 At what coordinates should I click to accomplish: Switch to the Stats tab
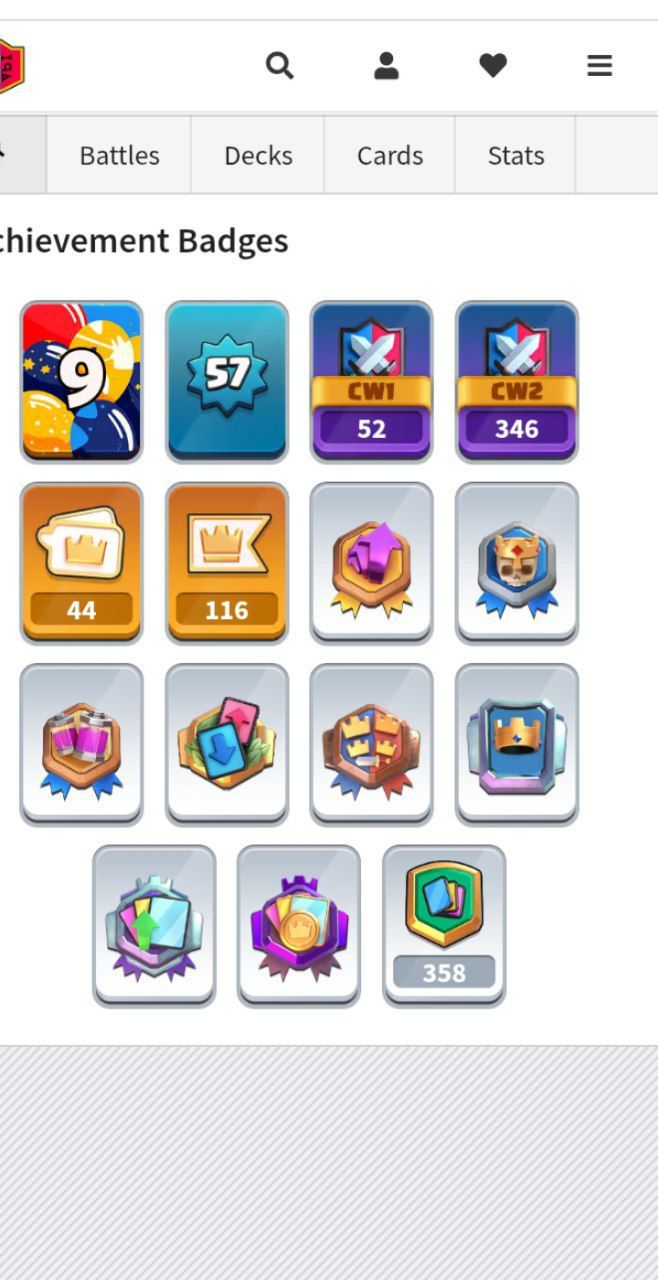click(x=515, y=155)
